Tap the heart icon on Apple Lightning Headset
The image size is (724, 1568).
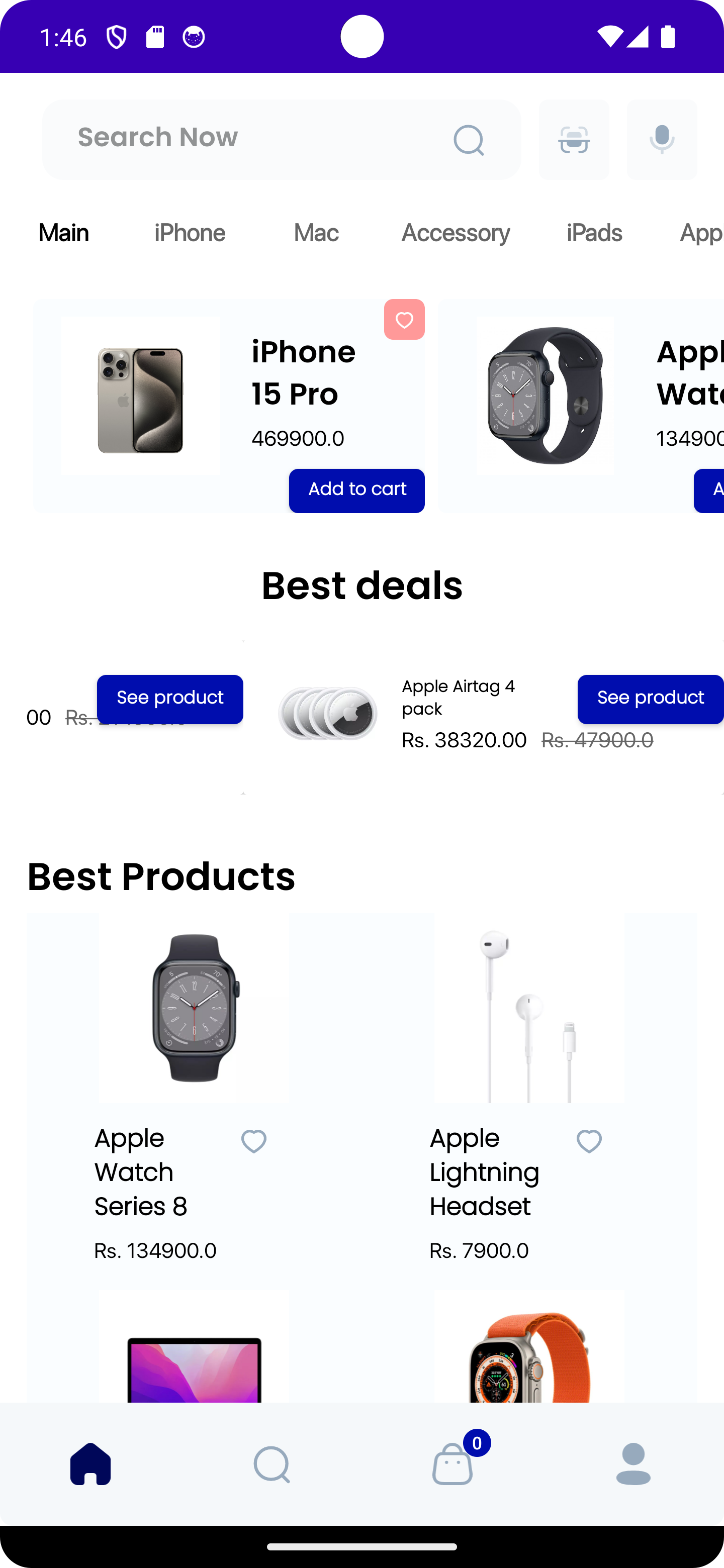[x=588, y=1141]
